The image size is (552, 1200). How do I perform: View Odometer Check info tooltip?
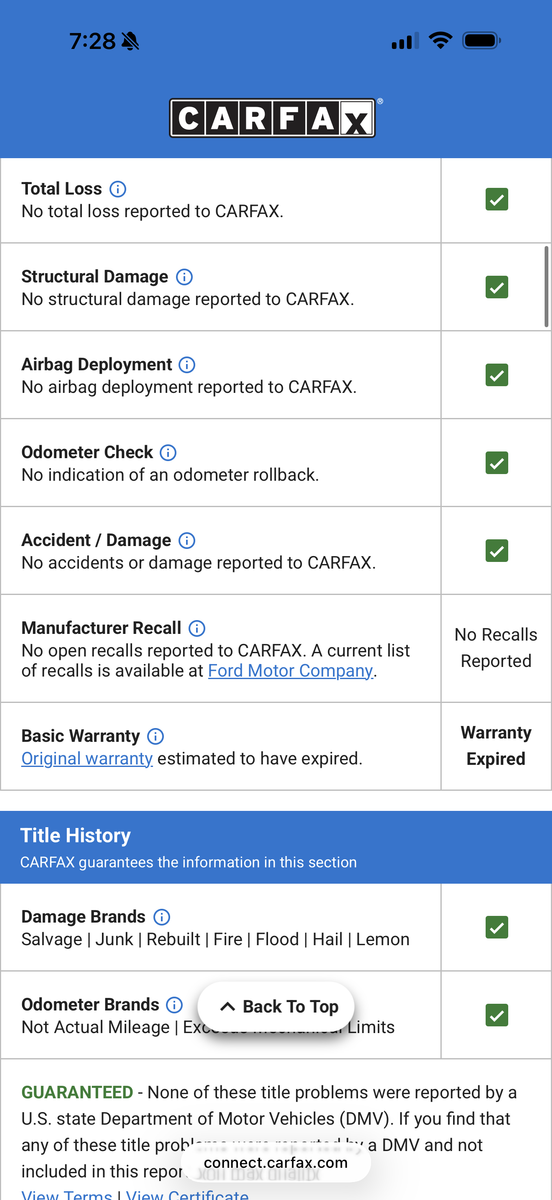[x=168, y=453]
